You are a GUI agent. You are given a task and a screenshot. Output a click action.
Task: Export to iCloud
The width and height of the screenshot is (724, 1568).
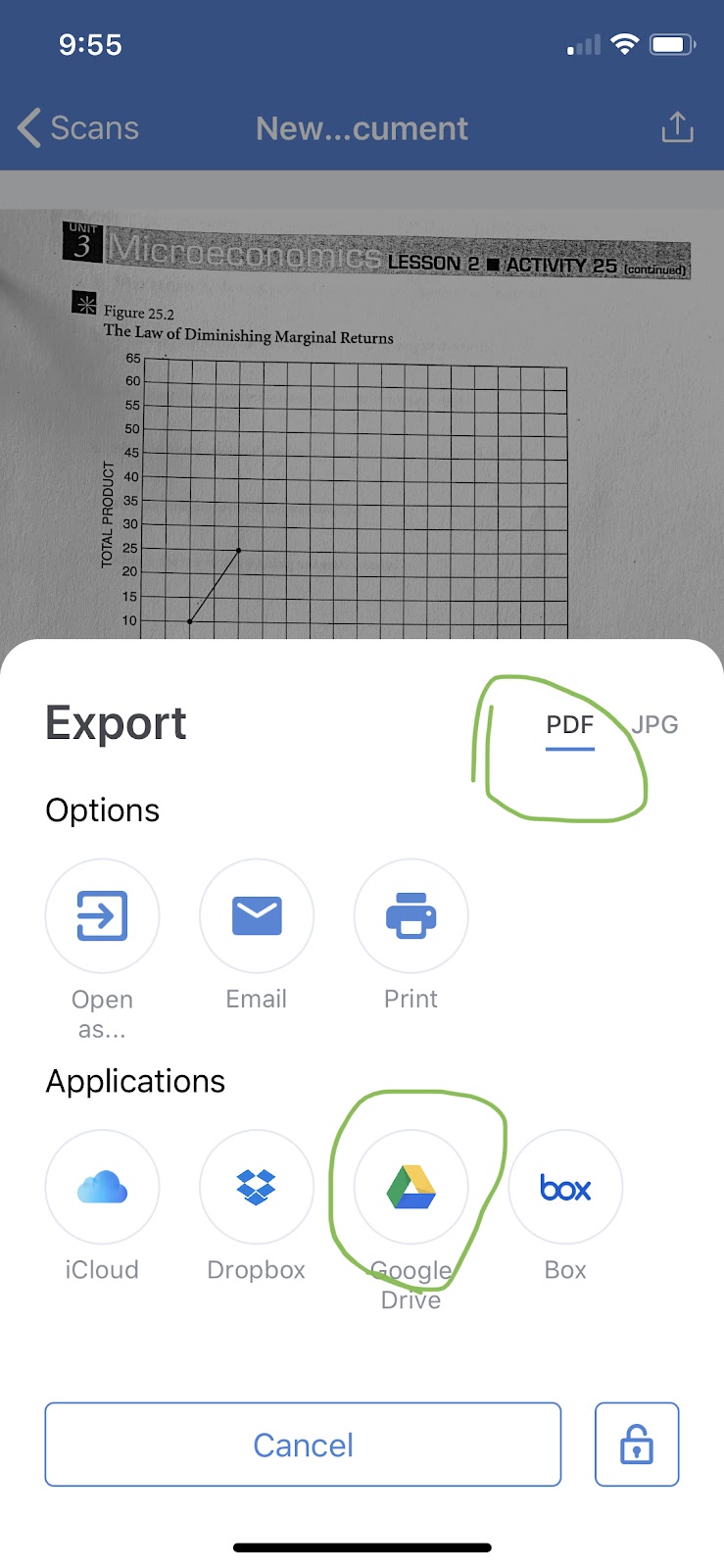tap(102, 1188)
